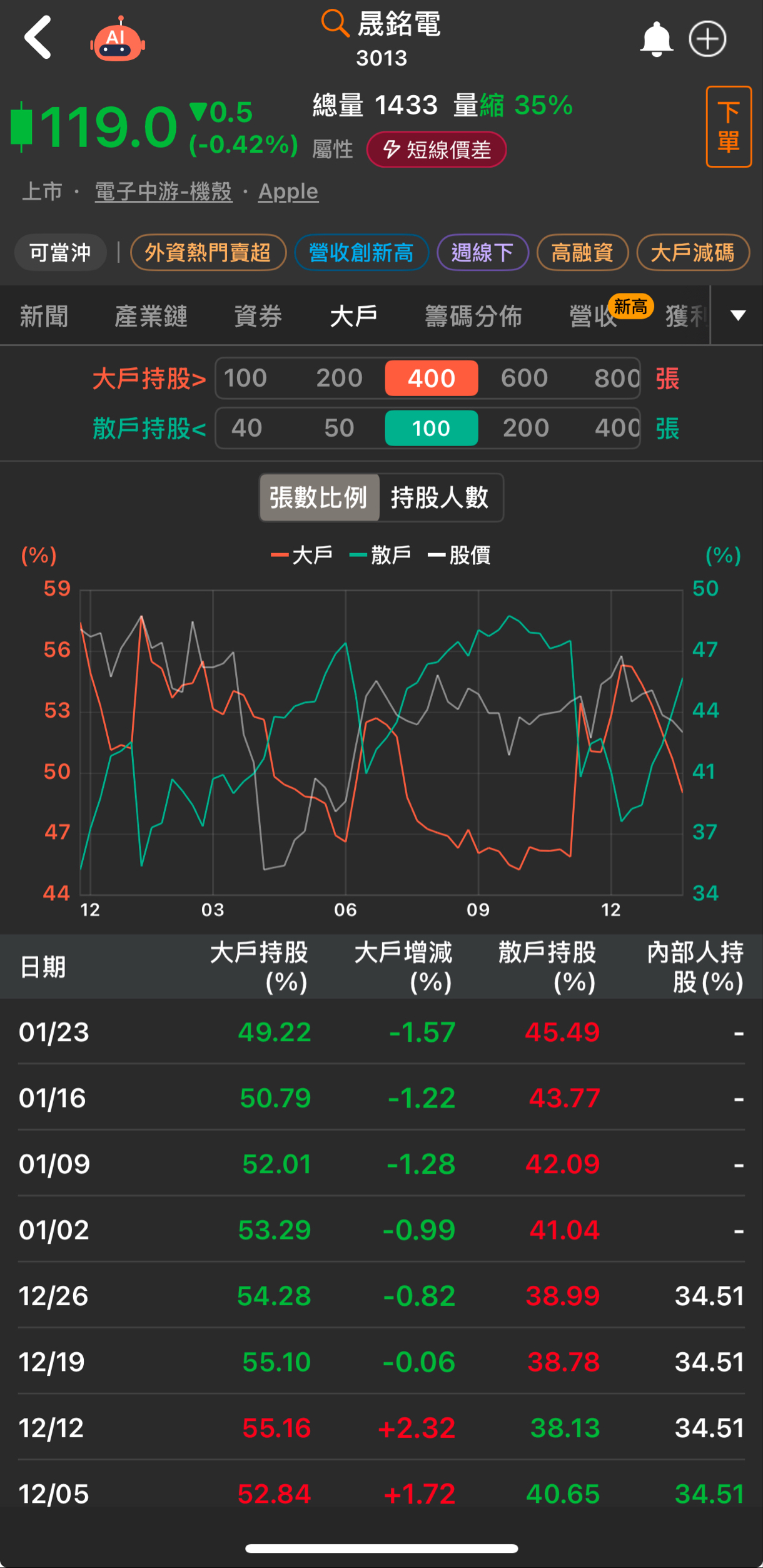763x1568 pixels.
Task: Open the Apple concept stock link
Action: point(288,191)
